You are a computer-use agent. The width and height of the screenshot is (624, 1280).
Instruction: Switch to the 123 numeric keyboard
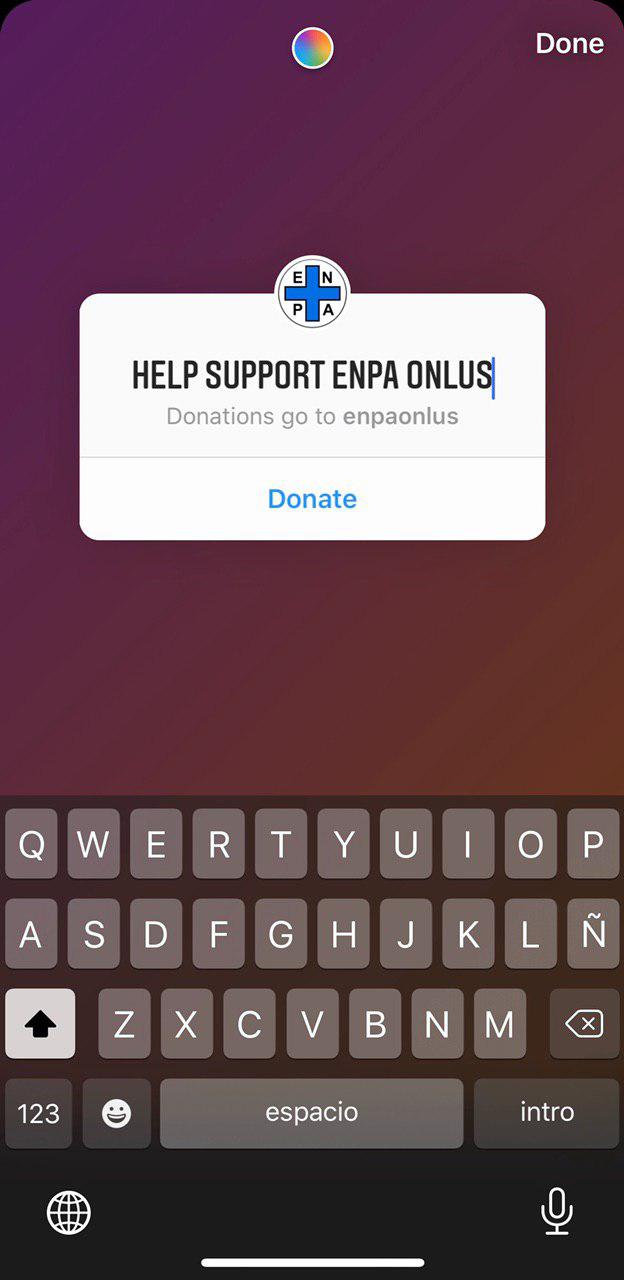(38, 1113)
